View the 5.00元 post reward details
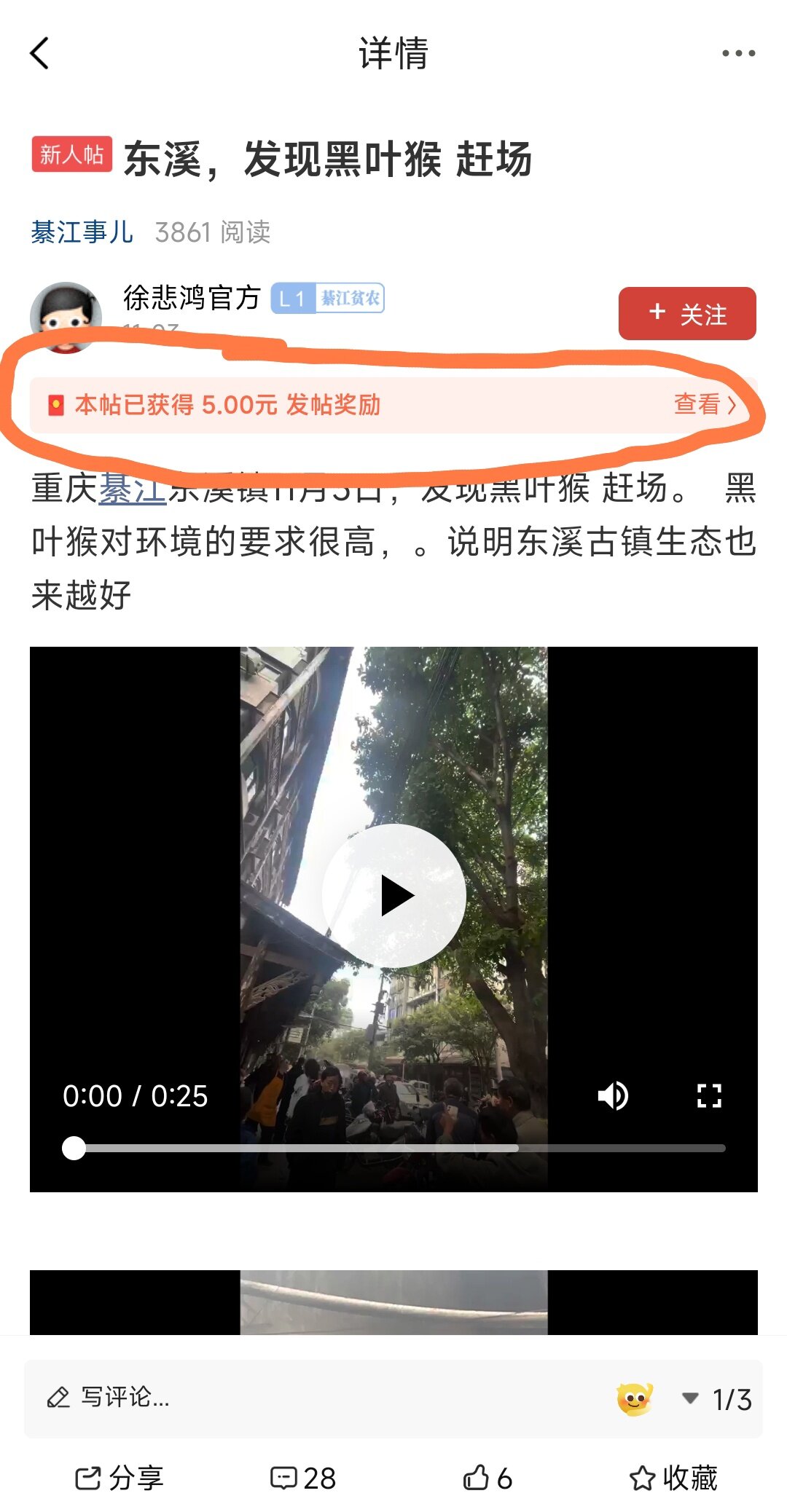This screenshot has width=787, height=1512. (704, 404)
